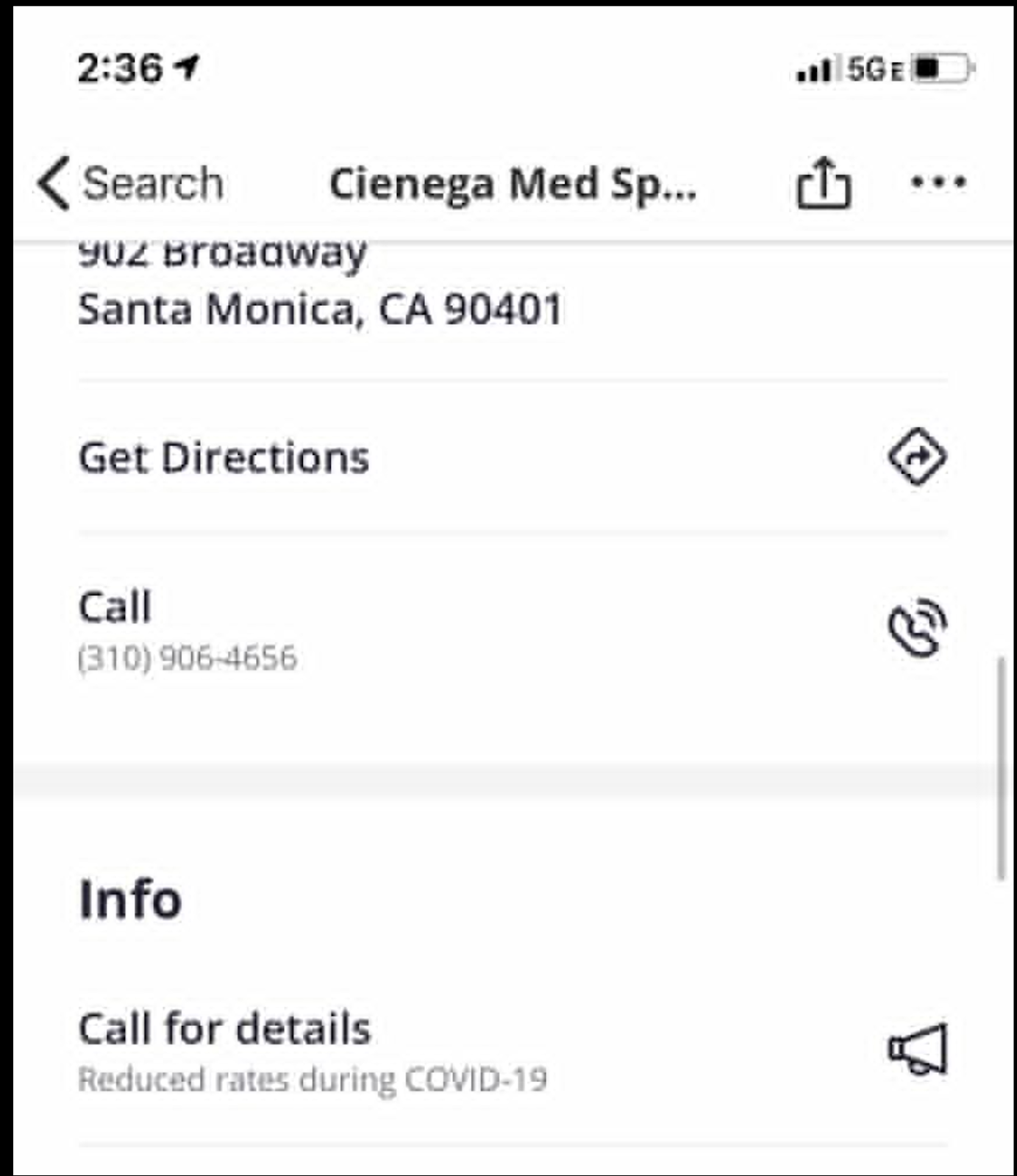
Task: Open the three-dot overflow menu
Action: (x=938, y=182)
